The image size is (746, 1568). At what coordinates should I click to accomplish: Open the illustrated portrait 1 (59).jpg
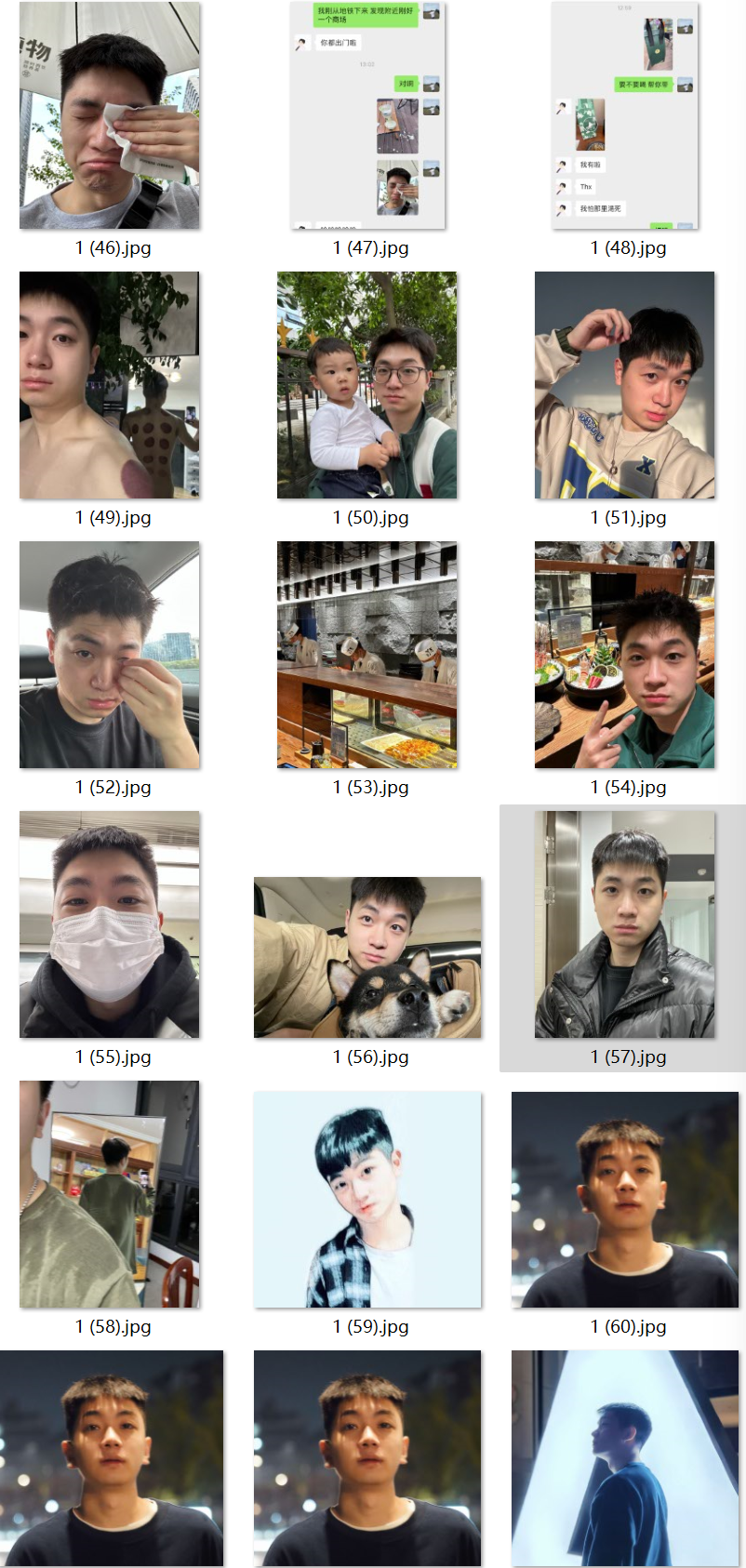(x=367, y=1200)
